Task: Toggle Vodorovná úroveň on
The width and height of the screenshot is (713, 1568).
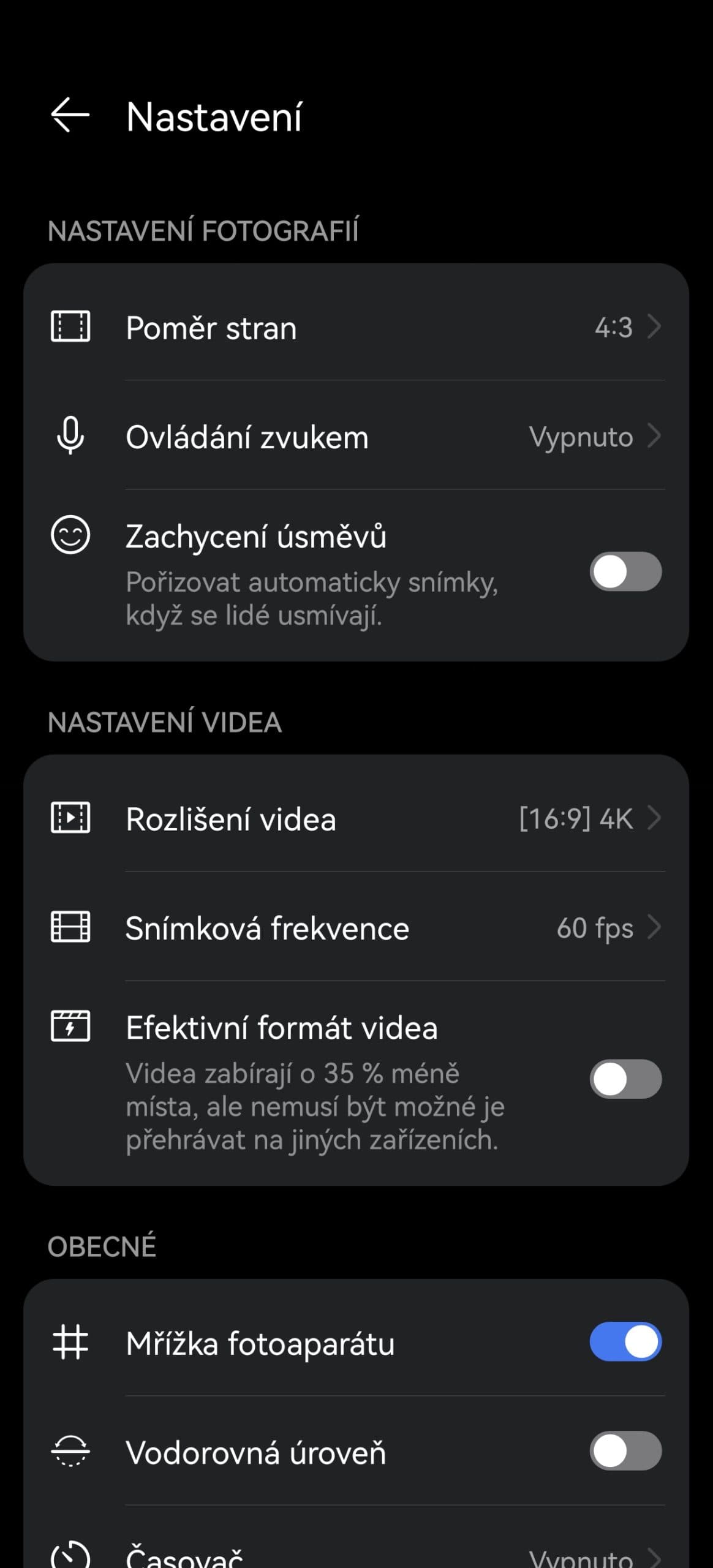Action: point(625,1450)
